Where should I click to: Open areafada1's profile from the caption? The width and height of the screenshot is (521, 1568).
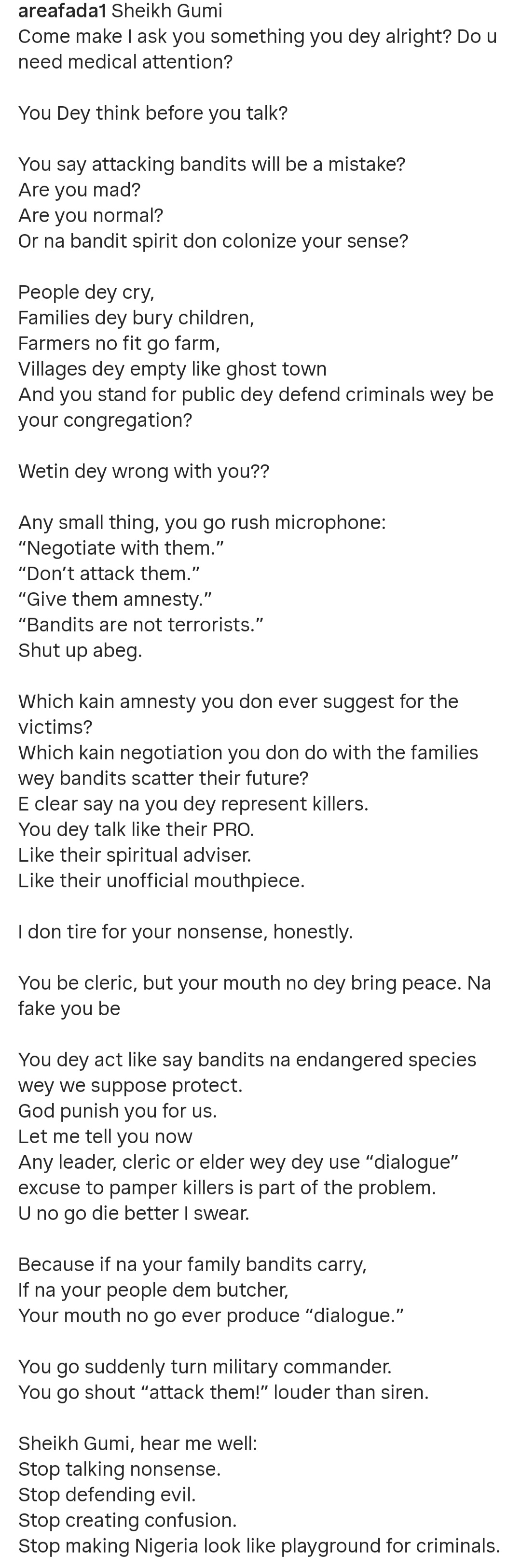62,11
